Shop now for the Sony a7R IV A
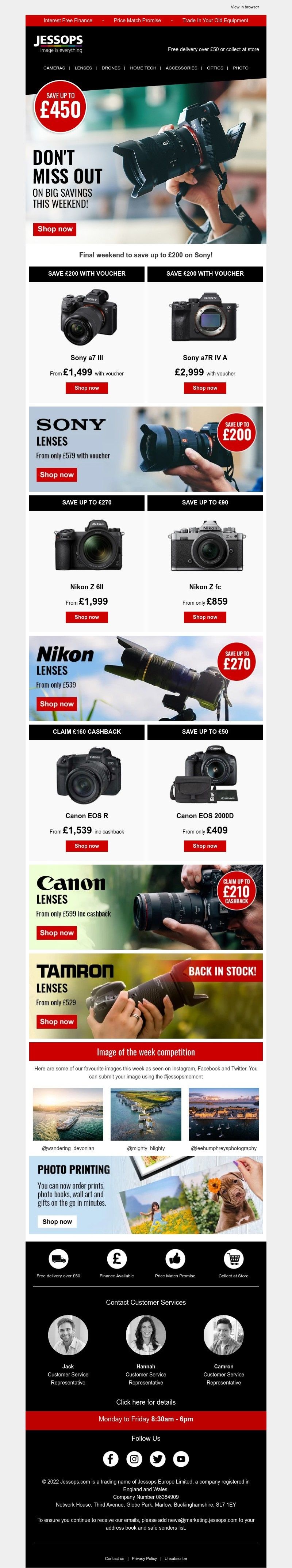Image resolution: width=292 pixels, height=1568 pixels. [x=205, y=388]
